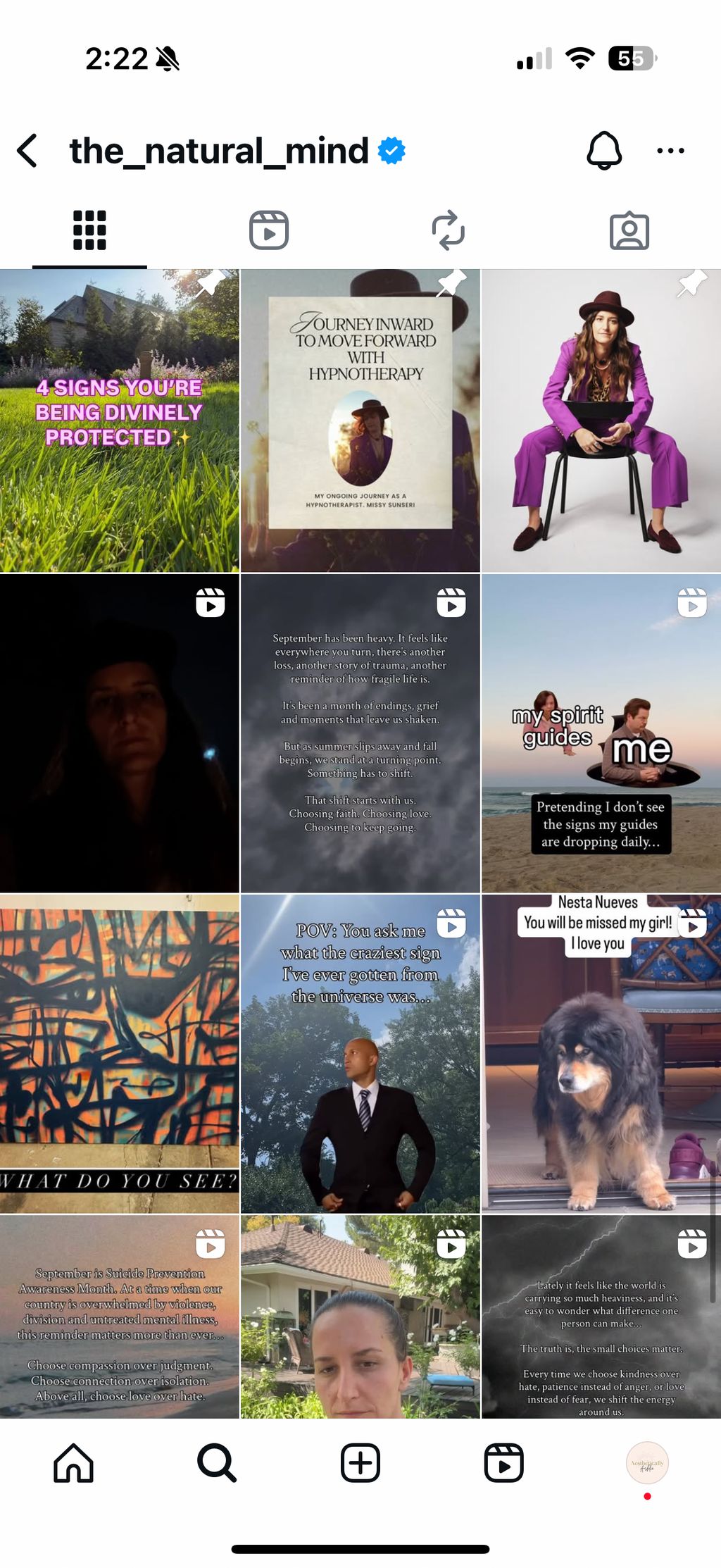Image resolution: width=721 pixels, height=1568 pixels.
Task: Open the purple suit portrait post
Action: pos(601,421)
